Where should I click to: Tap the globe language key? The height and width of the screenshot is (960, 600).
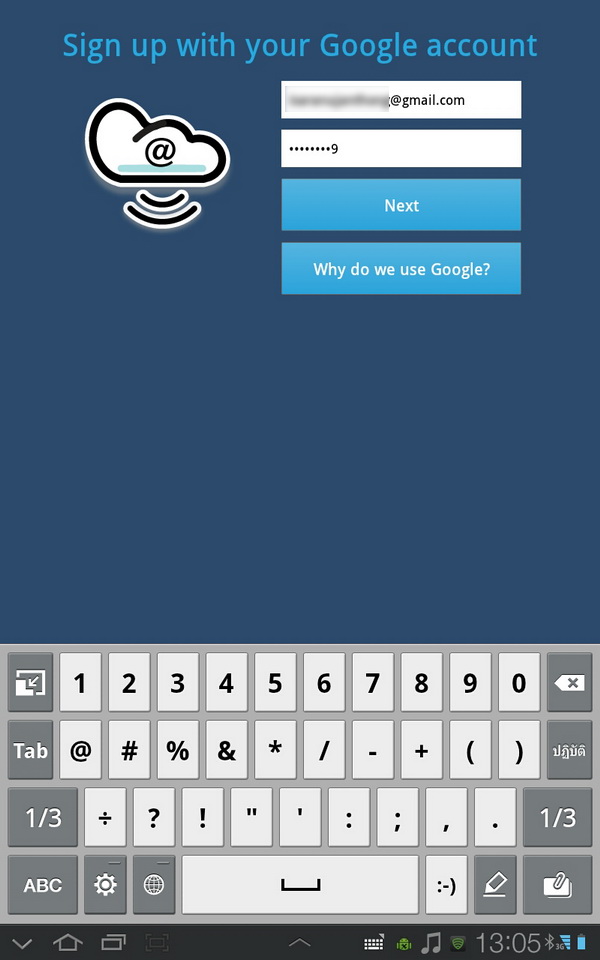[x=154, y=885]
